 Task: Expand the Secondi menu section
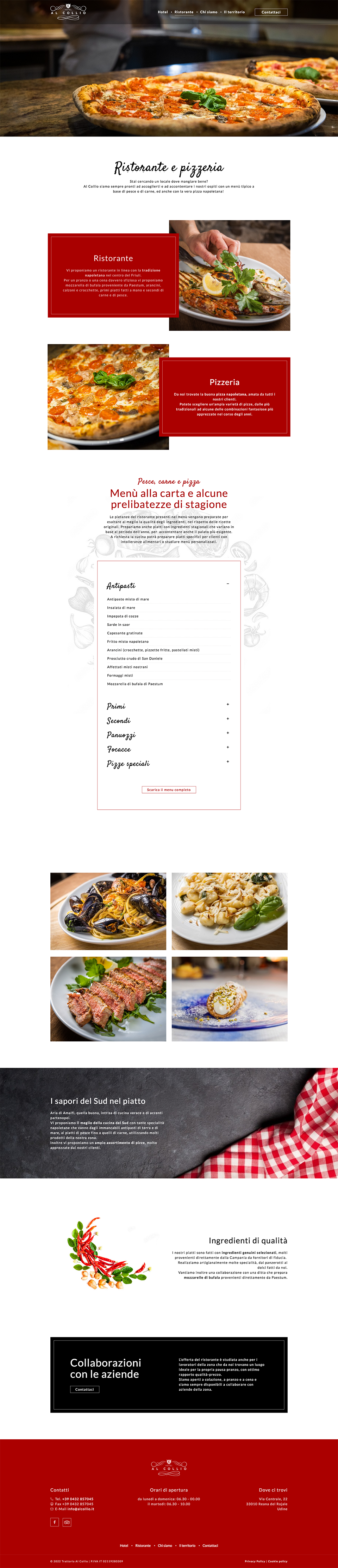[x=228, y=719]
